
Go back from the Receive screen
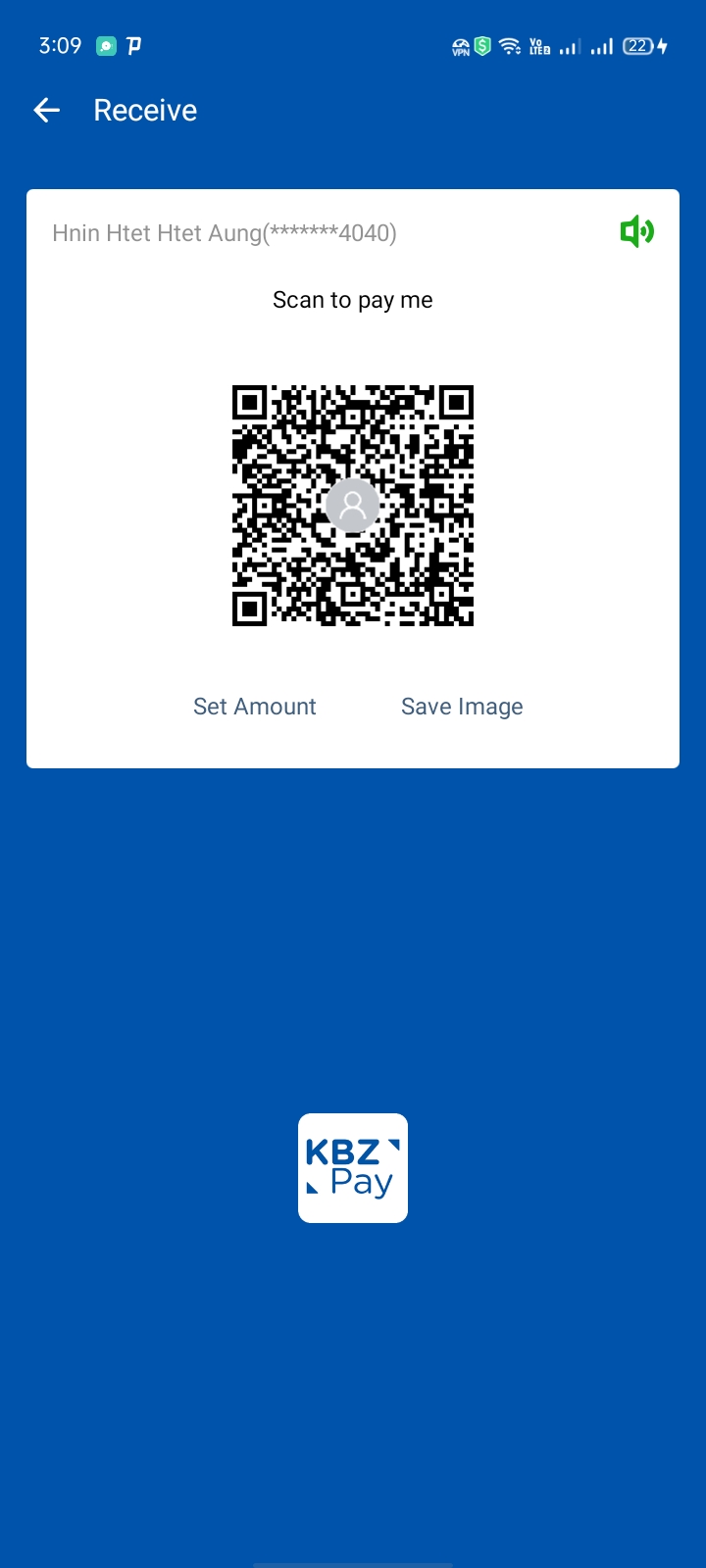click(x=47, y=111)
